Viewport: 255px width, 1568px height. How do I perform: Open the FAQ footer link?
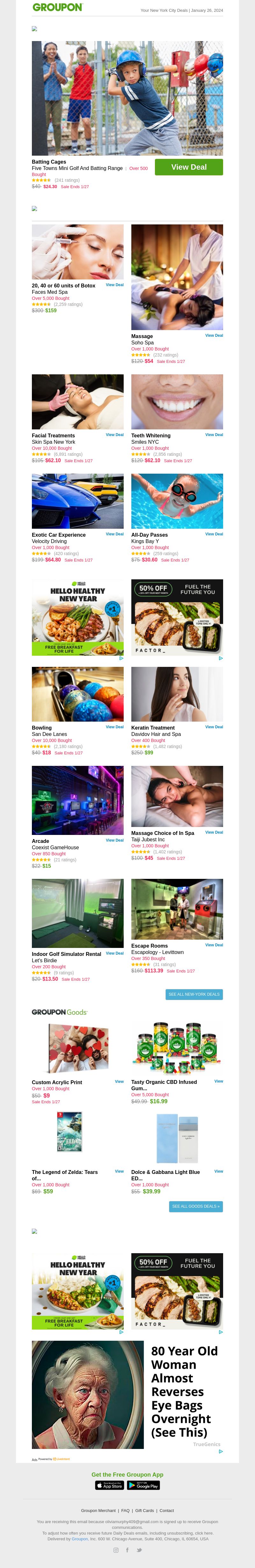125,1511
